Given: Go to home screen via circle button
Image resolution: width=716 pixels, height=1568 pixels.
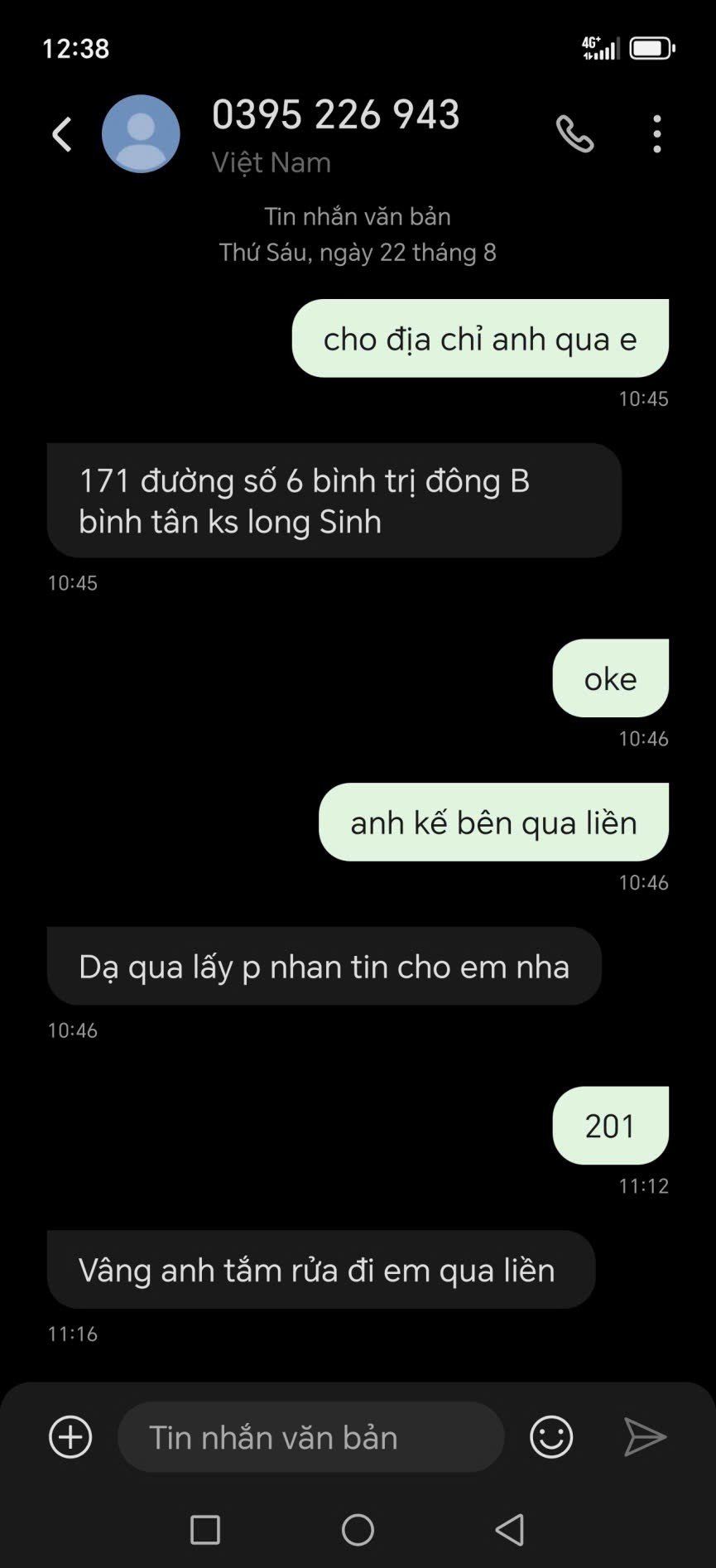Looking at the screenshot, I should (358, 1530).
